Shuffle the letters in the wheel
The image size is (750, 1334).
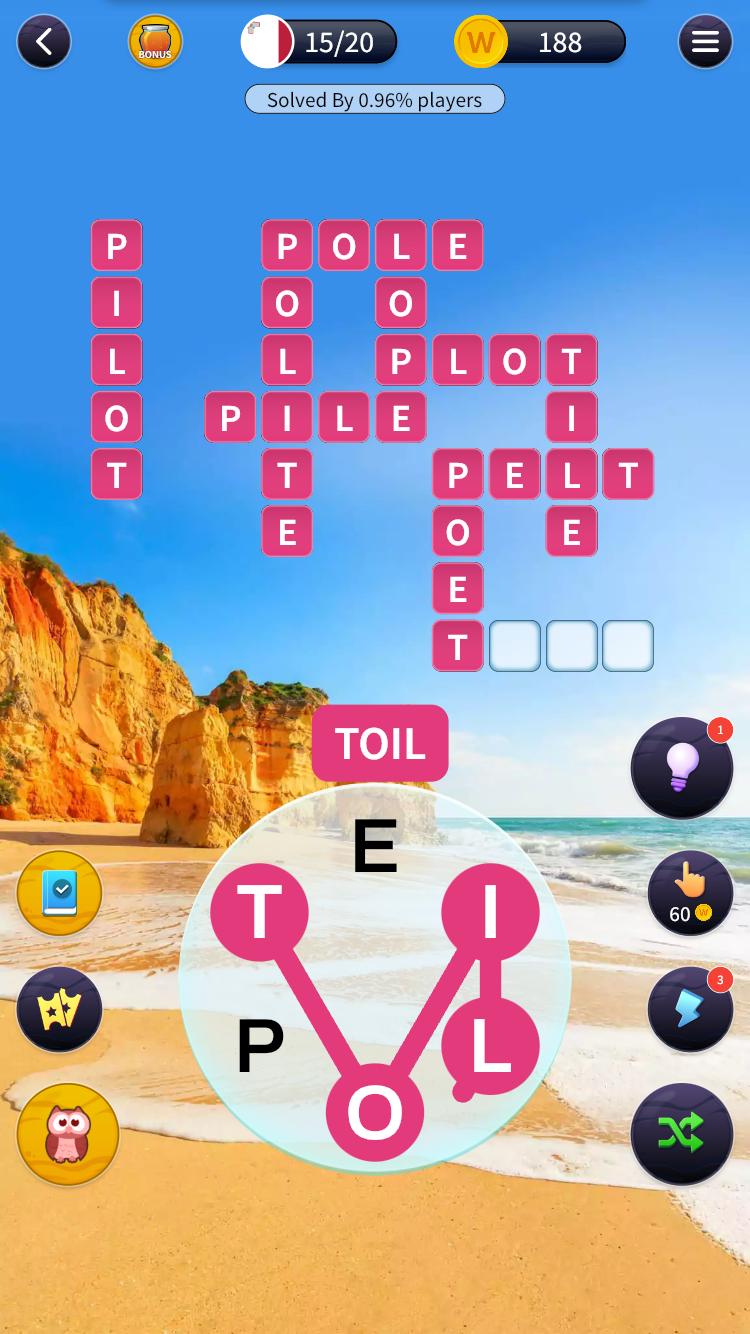pyautogui.click(x=681, y=1133)
